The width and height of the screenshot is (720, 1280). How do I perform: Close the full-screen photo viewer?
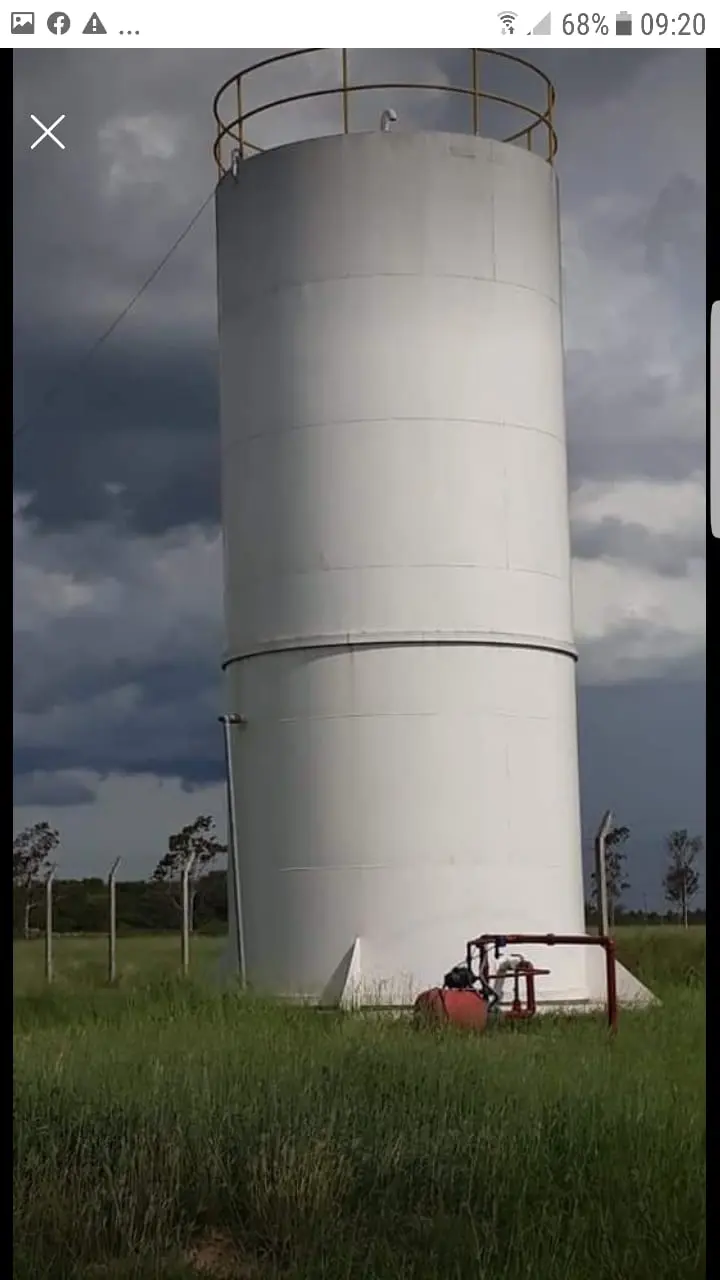click(x=47, y=132)
